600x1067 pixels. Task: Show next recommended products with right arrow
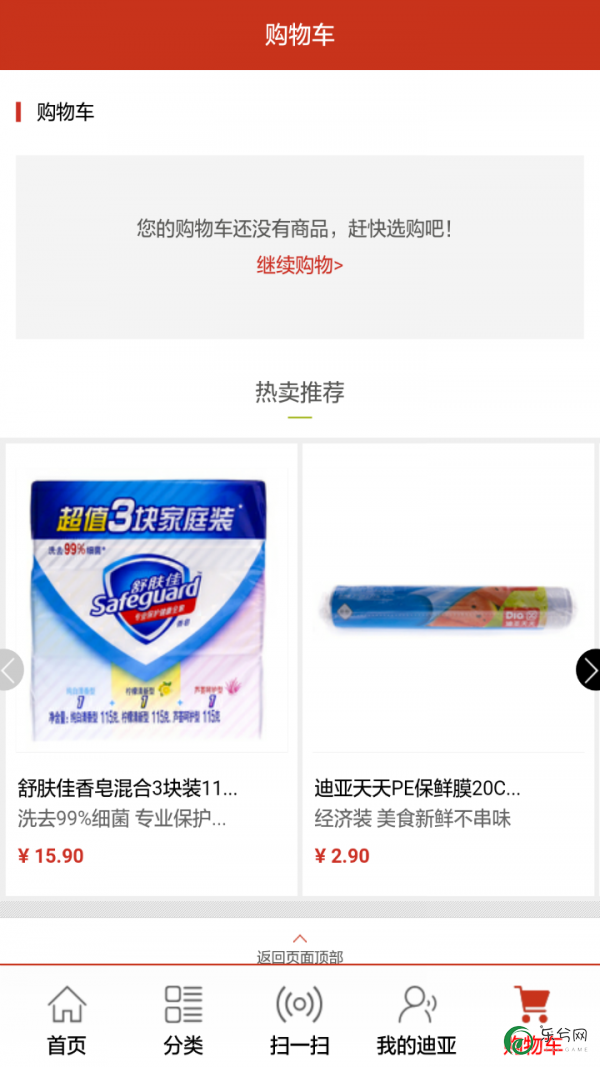pos(589,670)
